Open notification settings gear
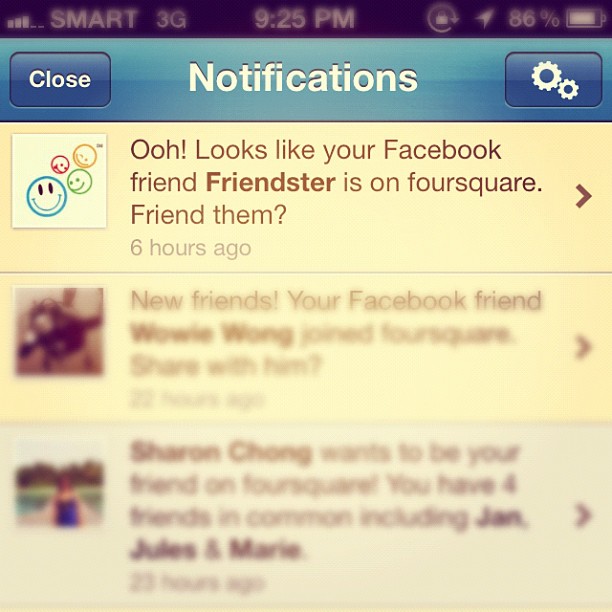 tap(553, 79)
